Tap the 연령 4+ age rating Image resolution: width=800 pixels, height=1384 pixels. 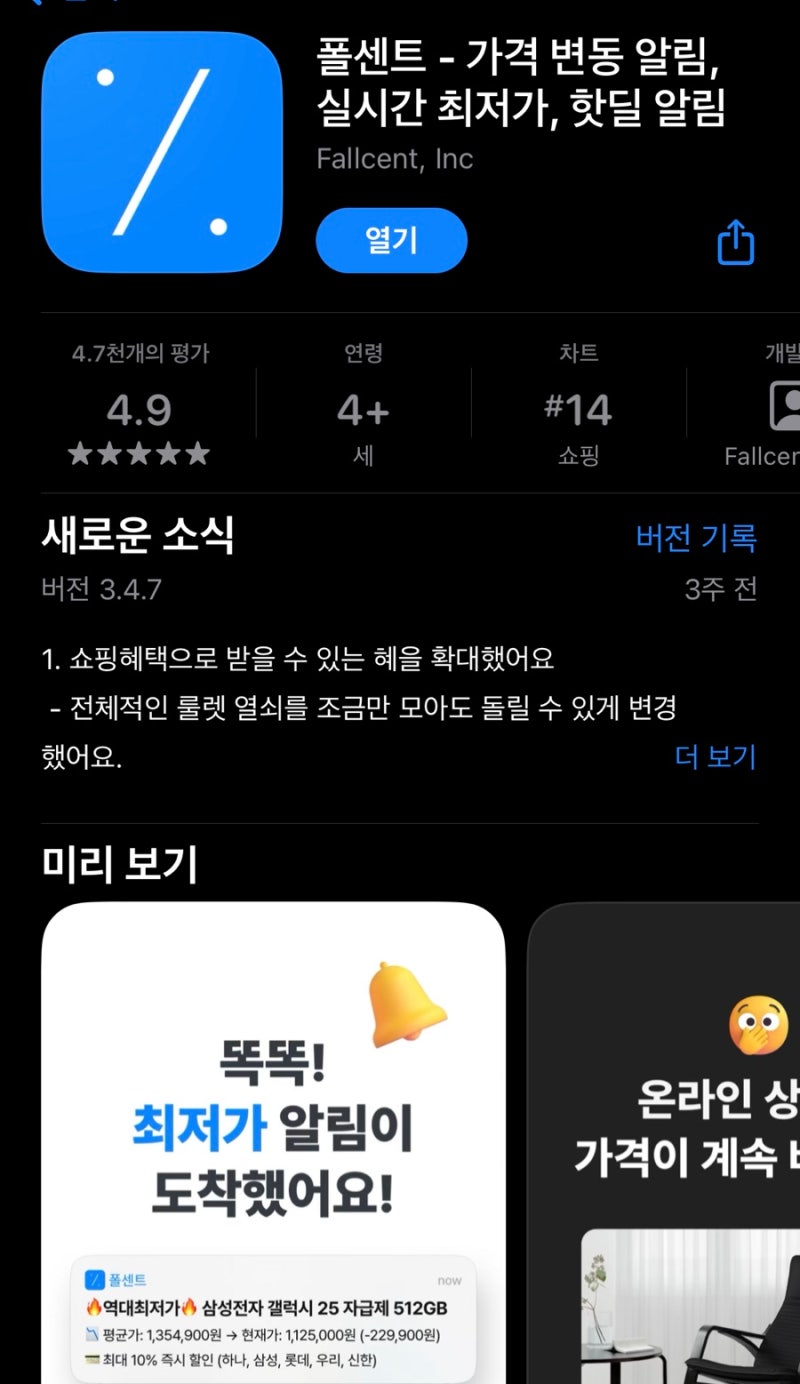pos(361,410)
